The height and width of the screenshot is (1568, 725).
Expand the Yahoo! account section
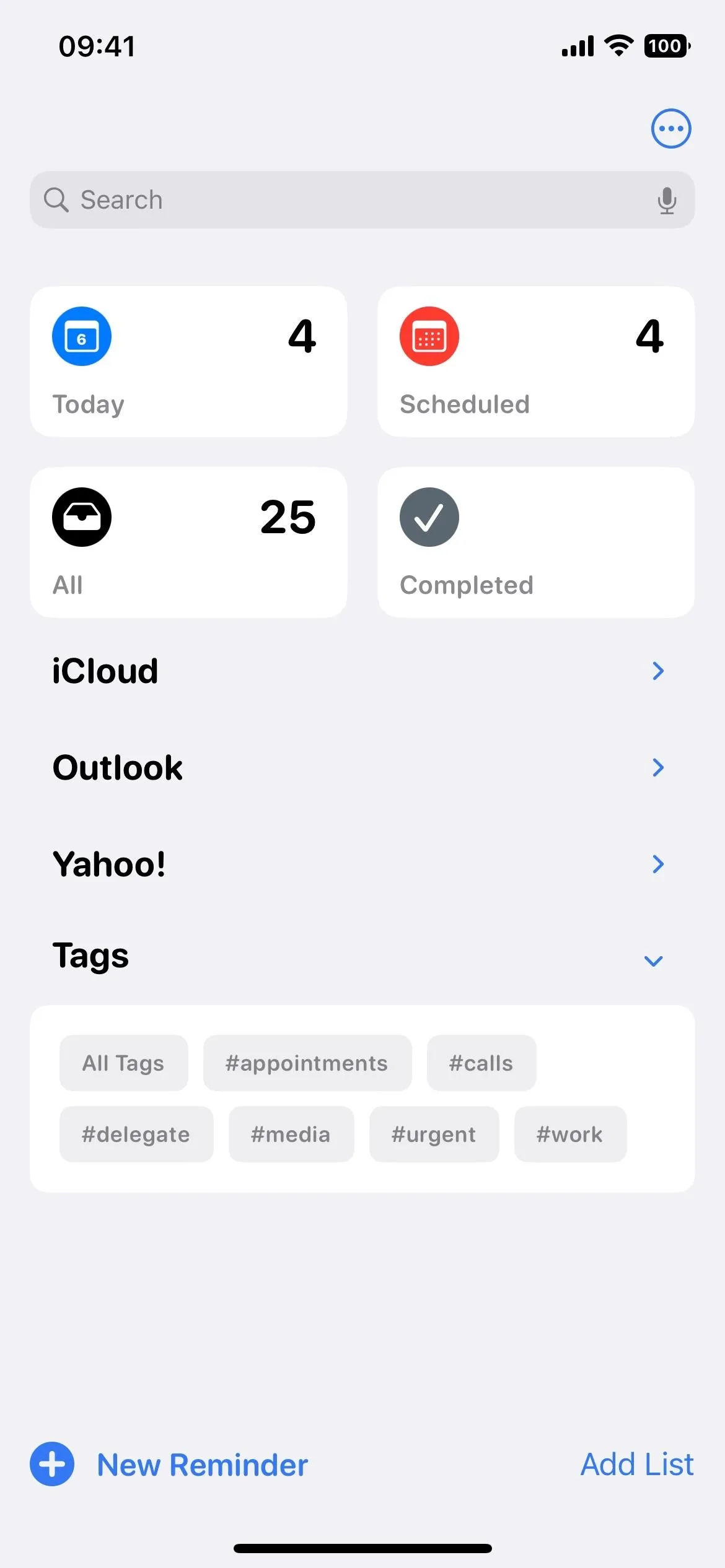(362, 864)
